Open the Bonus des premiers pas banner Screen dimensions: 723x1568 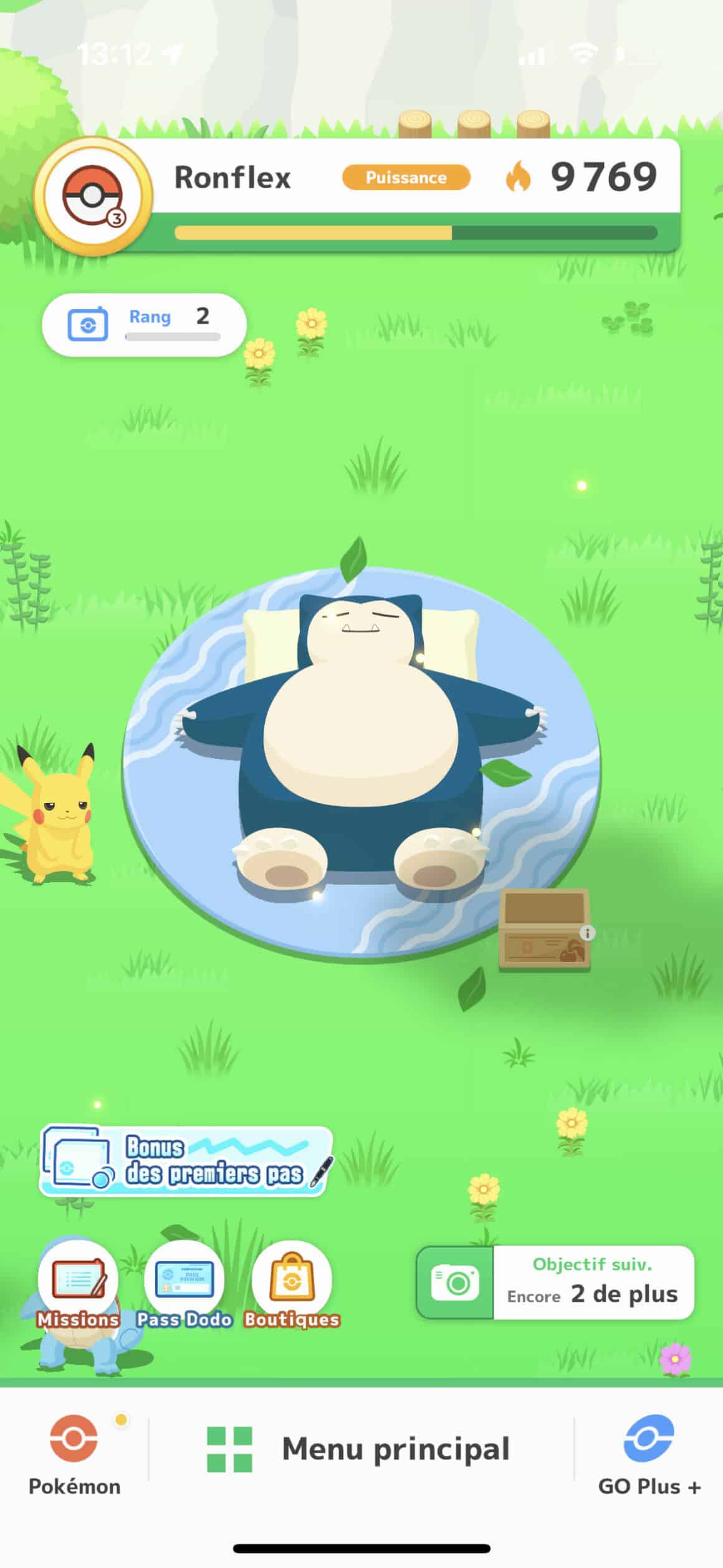186,1161
